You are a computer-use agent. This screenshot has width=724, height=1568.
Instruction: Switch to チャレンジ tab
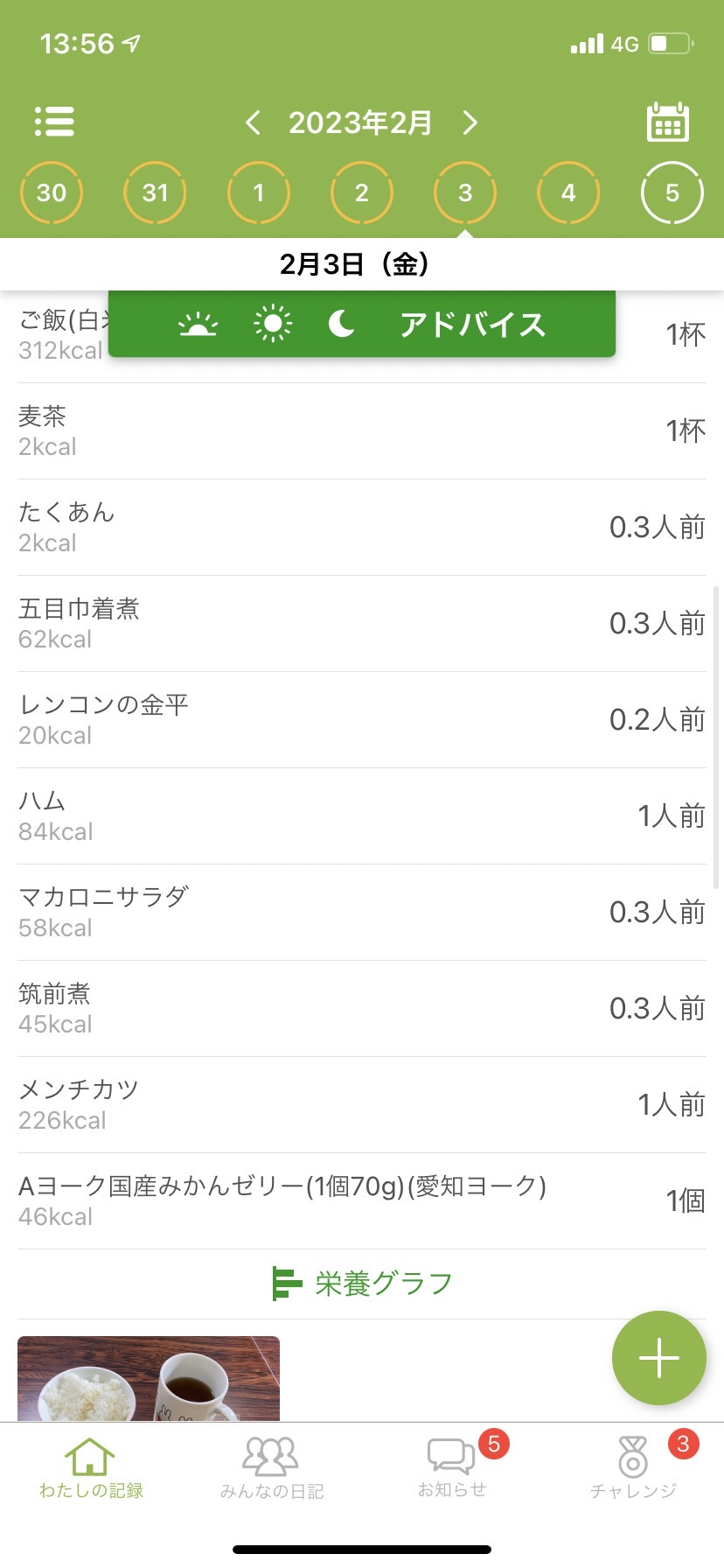coord(634,1467)
